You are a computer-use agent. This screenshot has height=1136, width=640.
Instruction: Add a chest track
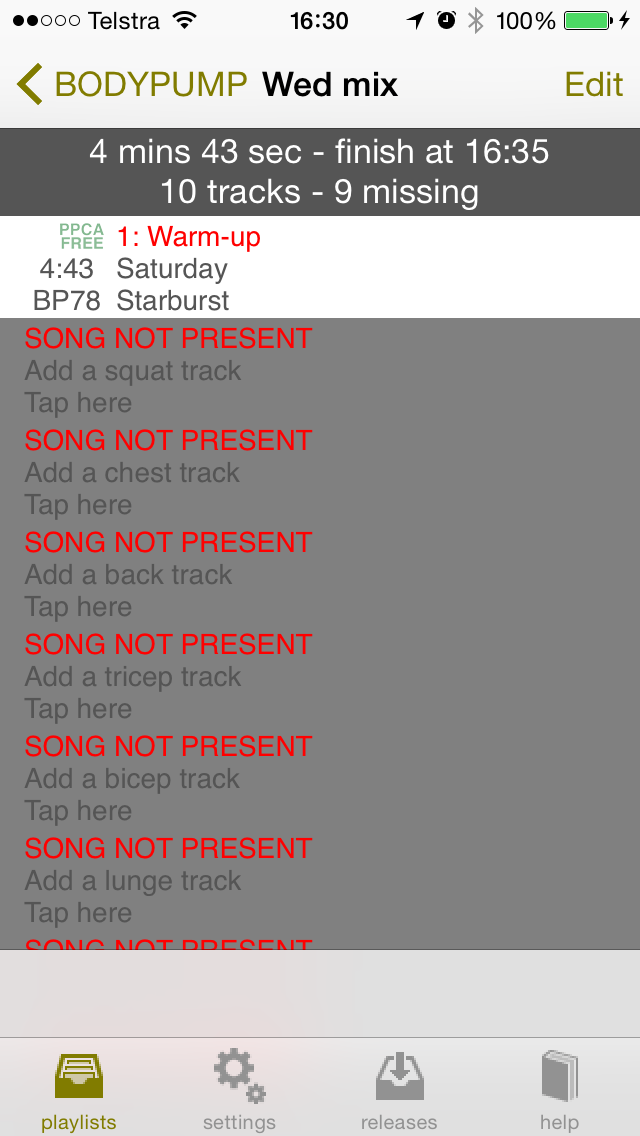click(320, 472)
